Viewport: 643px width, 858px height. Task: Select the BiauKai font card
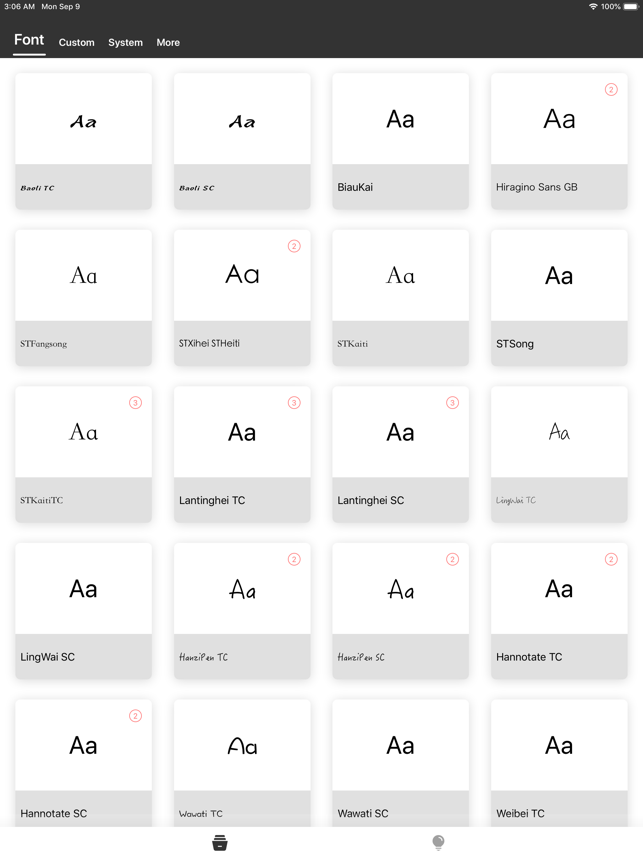click(x=400, y=141)
